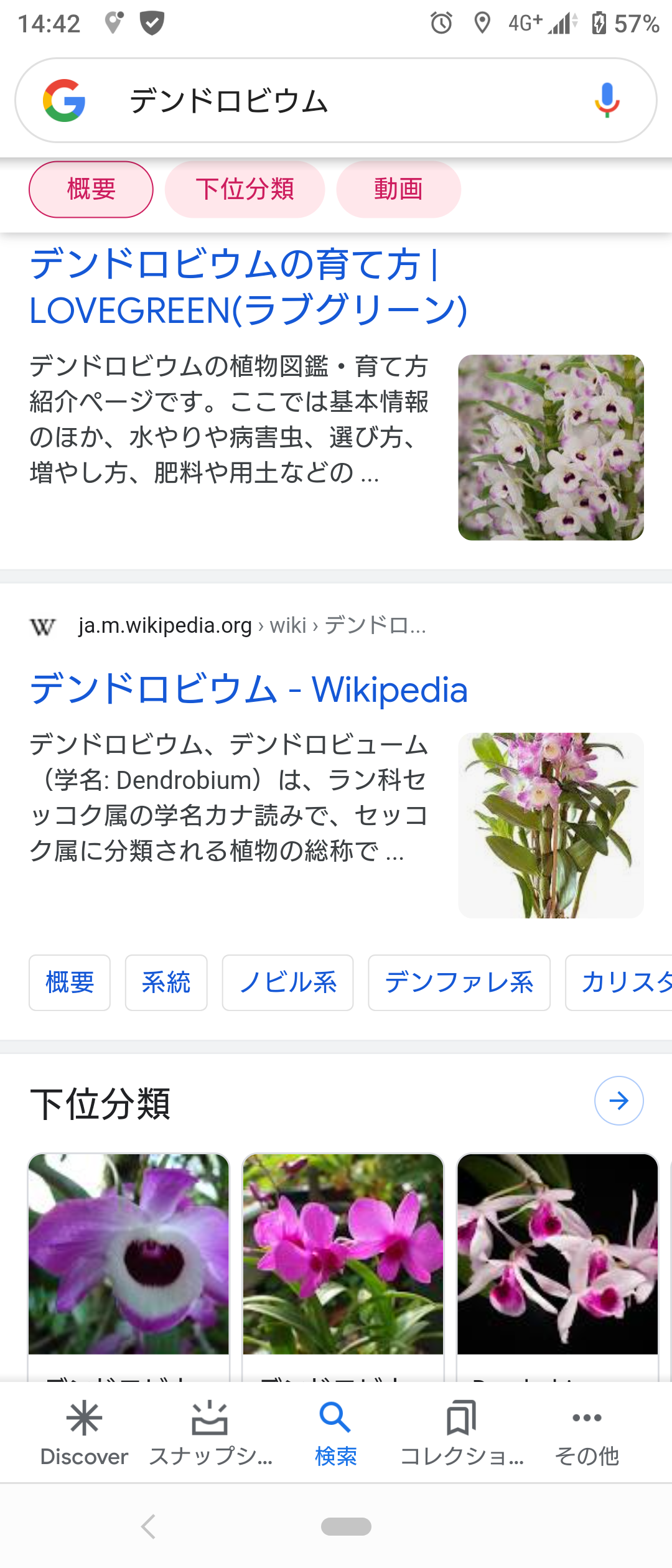The width and height of the screenshot is (672, 1568).
Task: Open the bright pink orchid card
Action: click(x=343, y=1254)
